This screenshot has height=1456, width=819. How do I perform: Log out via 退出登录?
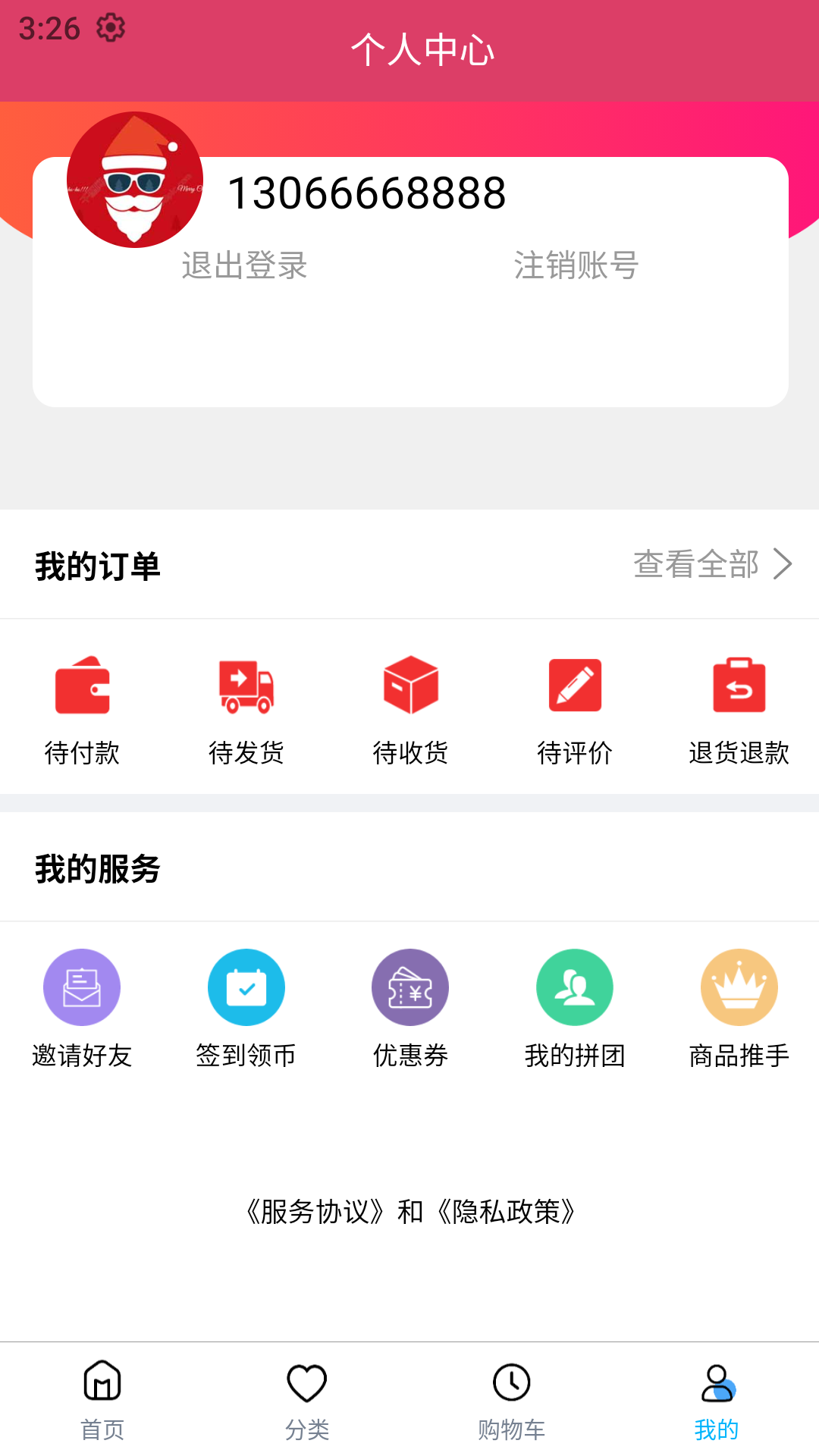click(x=244, y=267)
